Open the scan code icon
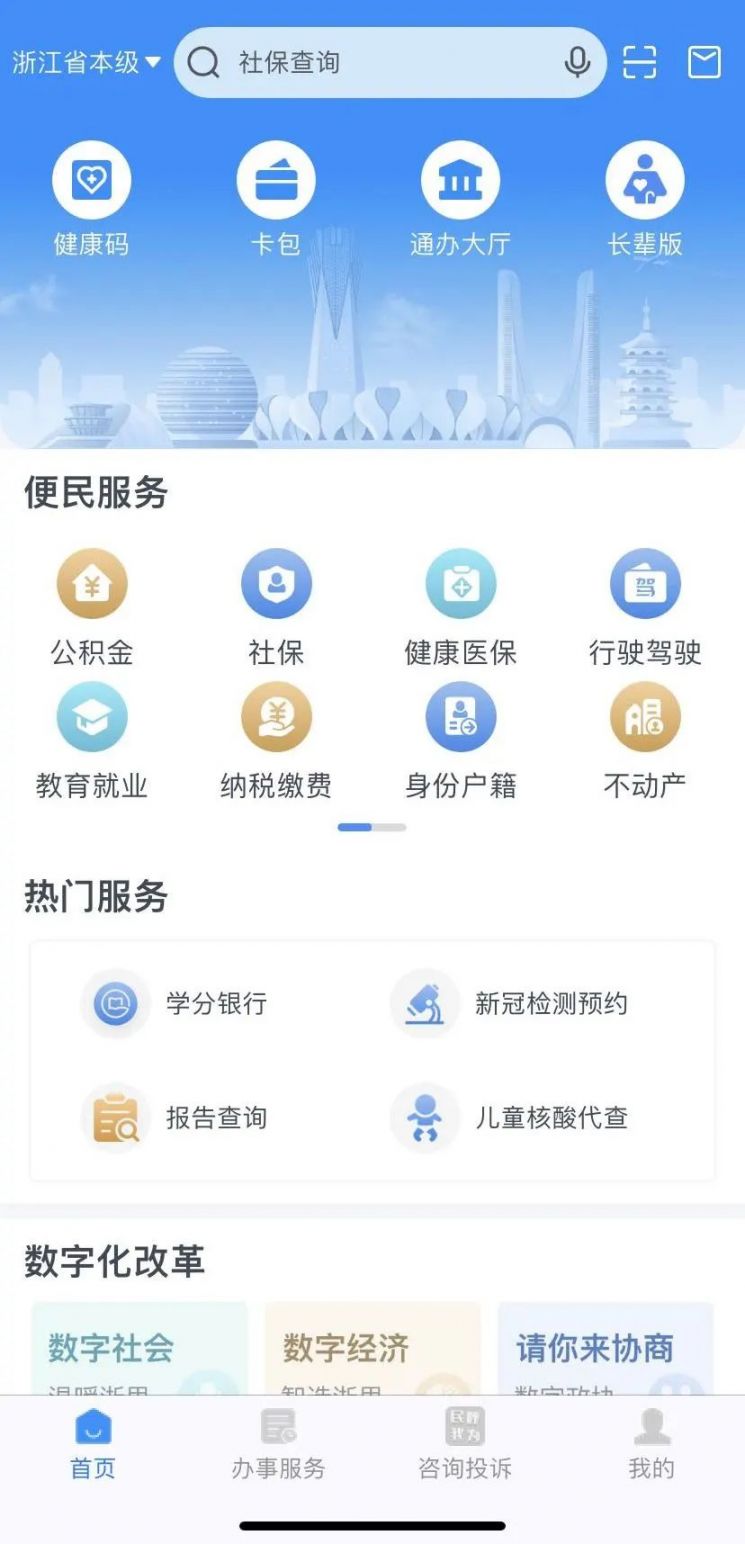Image resolution: width=745 pixels, height=1544 pixels. click(640, 62)
